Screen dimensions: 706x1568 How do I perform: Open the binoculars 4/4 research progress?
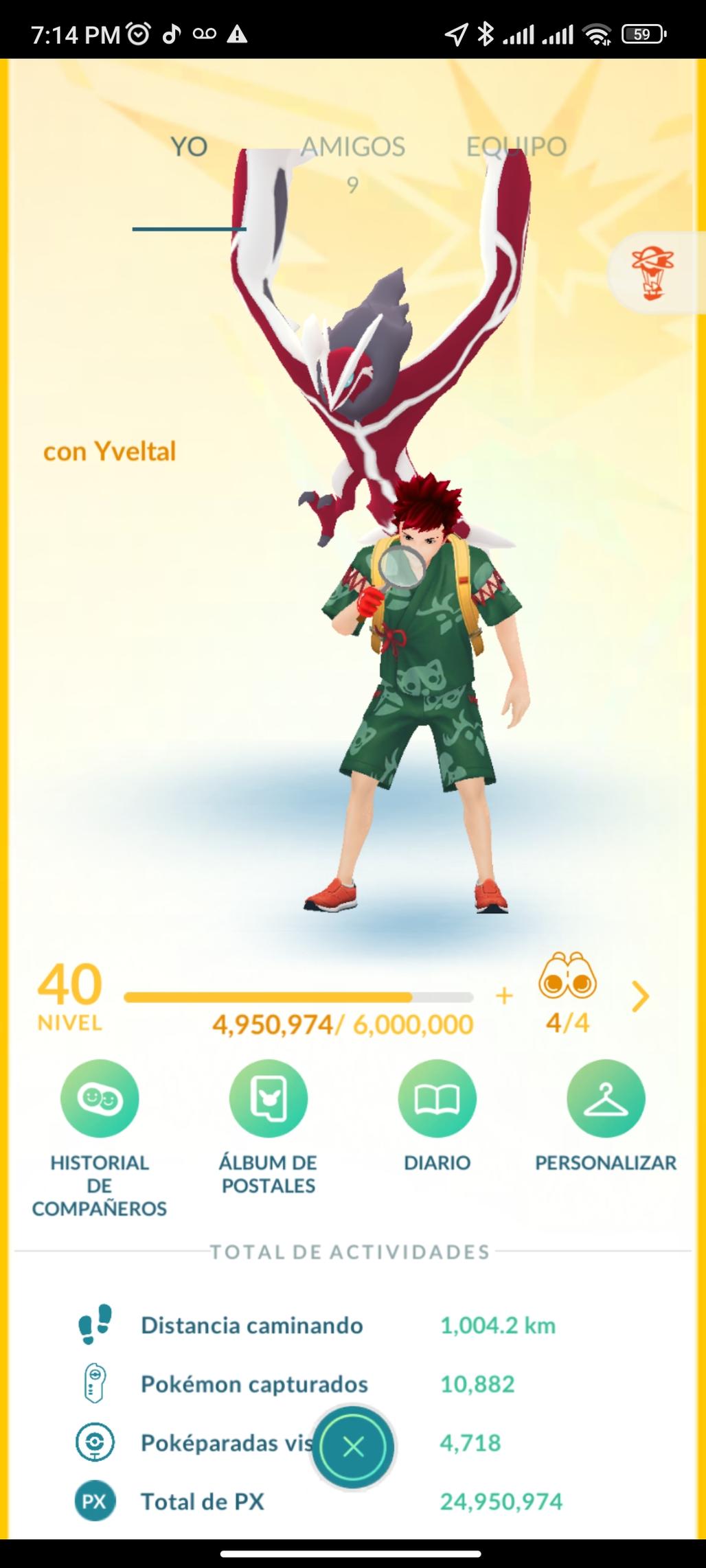[567, 992]
